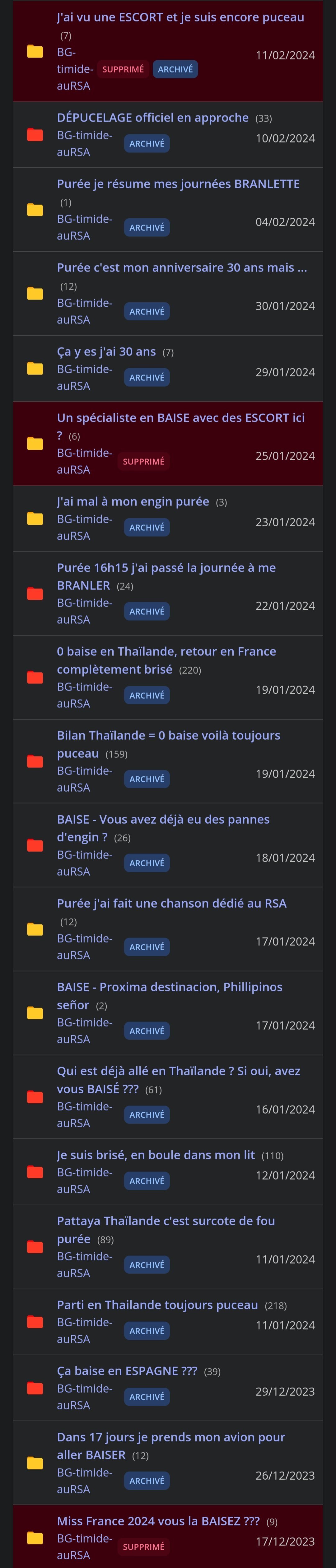Open thread "Miss France 2024 vous la BAISEZ ???"
Image resolution: width=336 pixels, height=1568 pixels.
click(x=158, y=1521)
